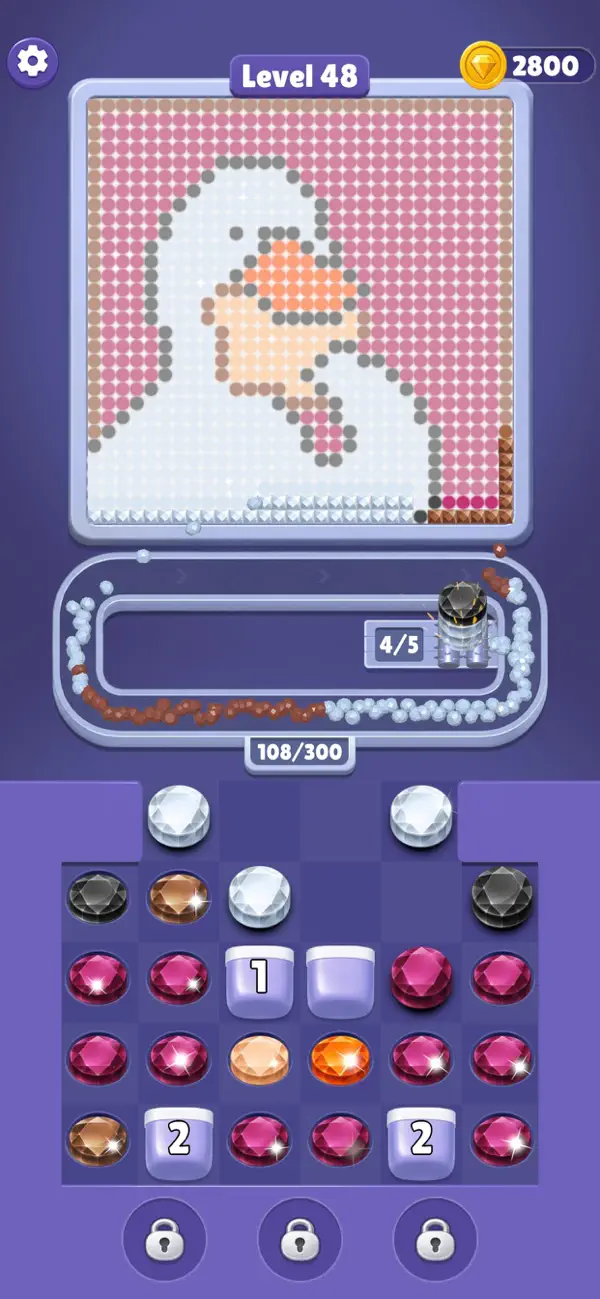The image size is (600, 1299).
Task: Select the white gem above the box labeled 1
Action: tap(259, 894)
